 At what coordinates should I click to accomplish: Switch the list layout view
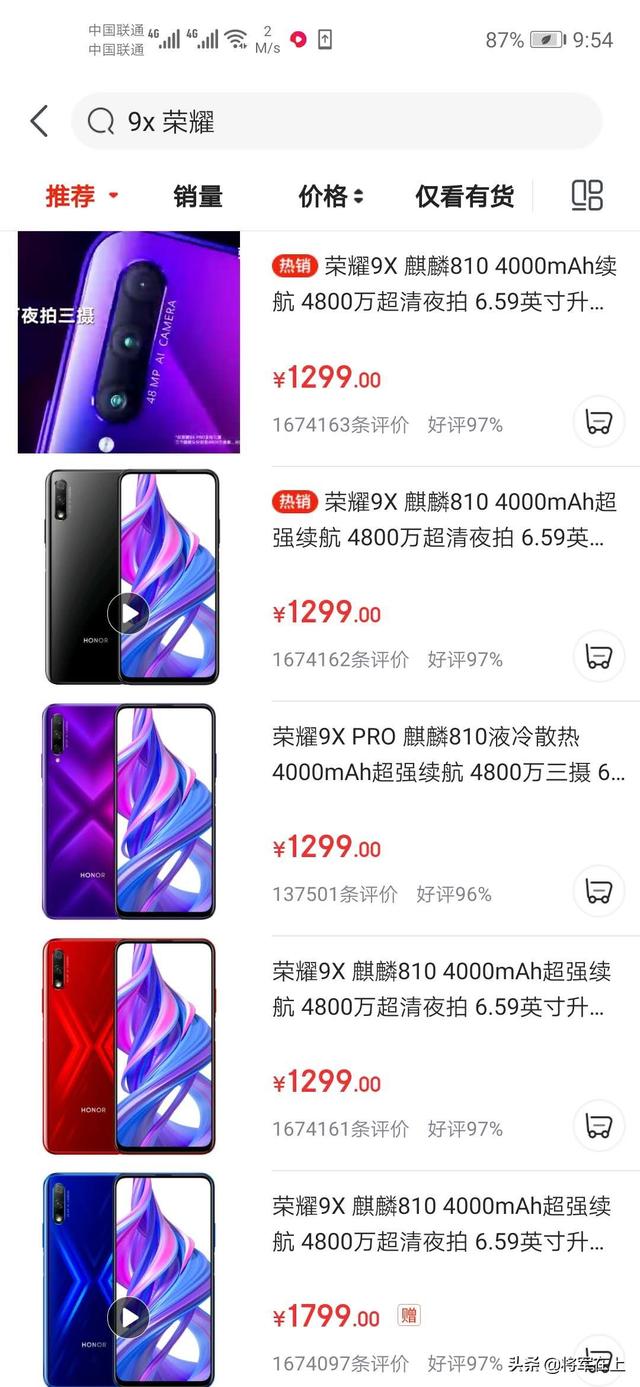(587, 196)
